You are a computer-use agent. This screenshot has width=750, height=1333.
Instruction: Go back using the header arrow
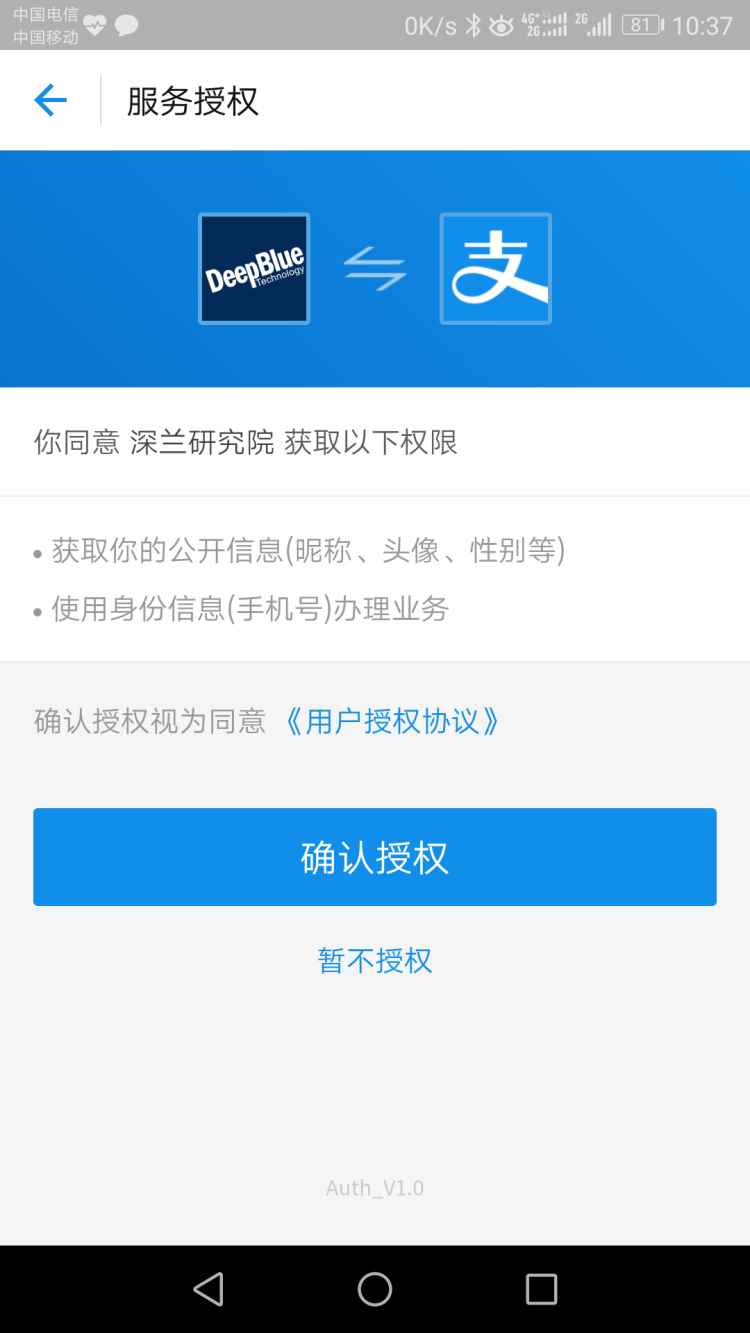coord(50,100)
